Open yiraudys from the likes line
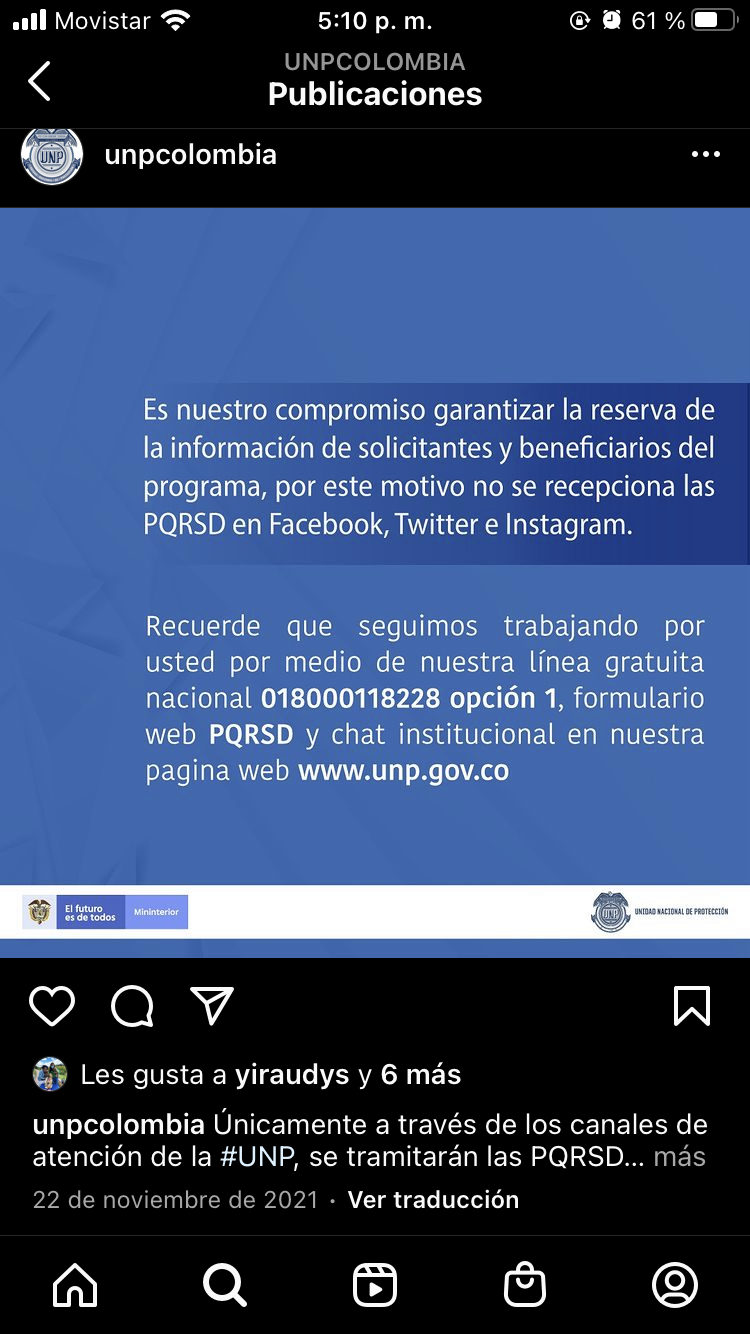Viewport: 750px width, 1334px height. coord(292,1075)
